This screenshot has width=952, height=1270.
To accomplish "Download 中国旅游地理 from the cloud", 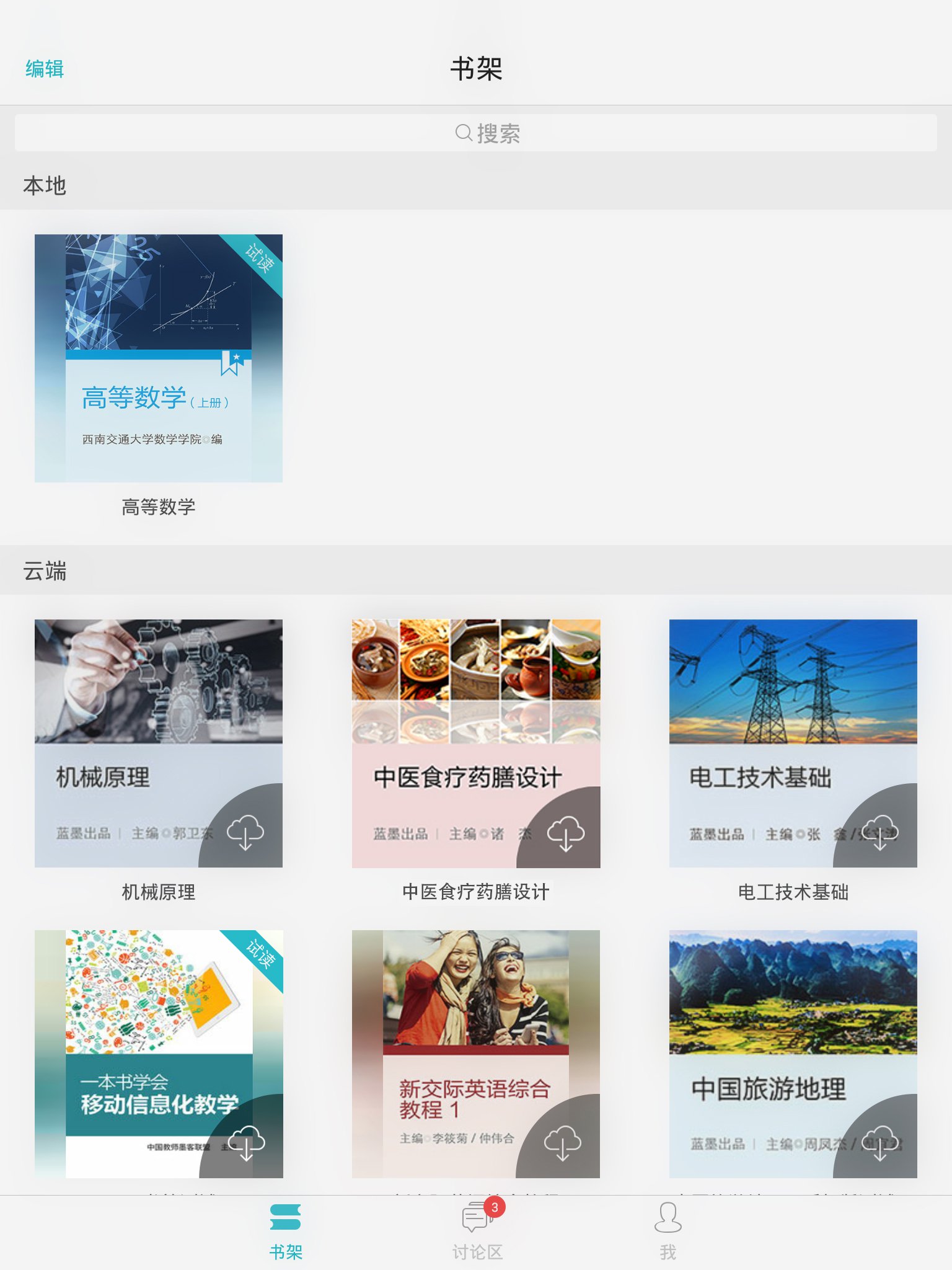I will [x=880, y=1142].
